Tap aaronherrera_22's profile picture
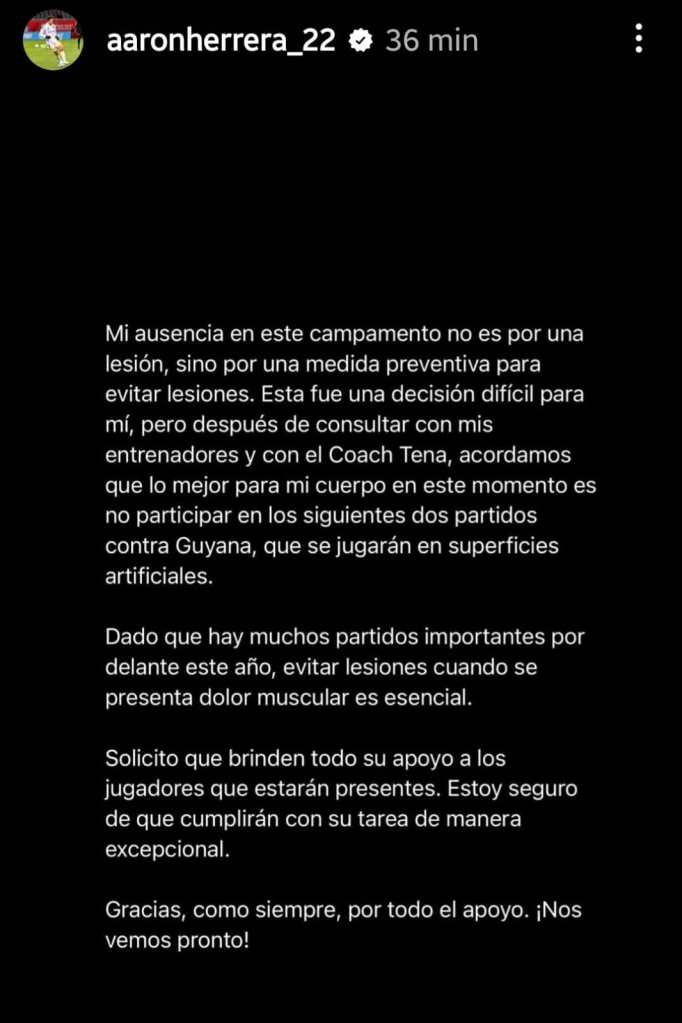682x1023 pixels. (53, 40)
